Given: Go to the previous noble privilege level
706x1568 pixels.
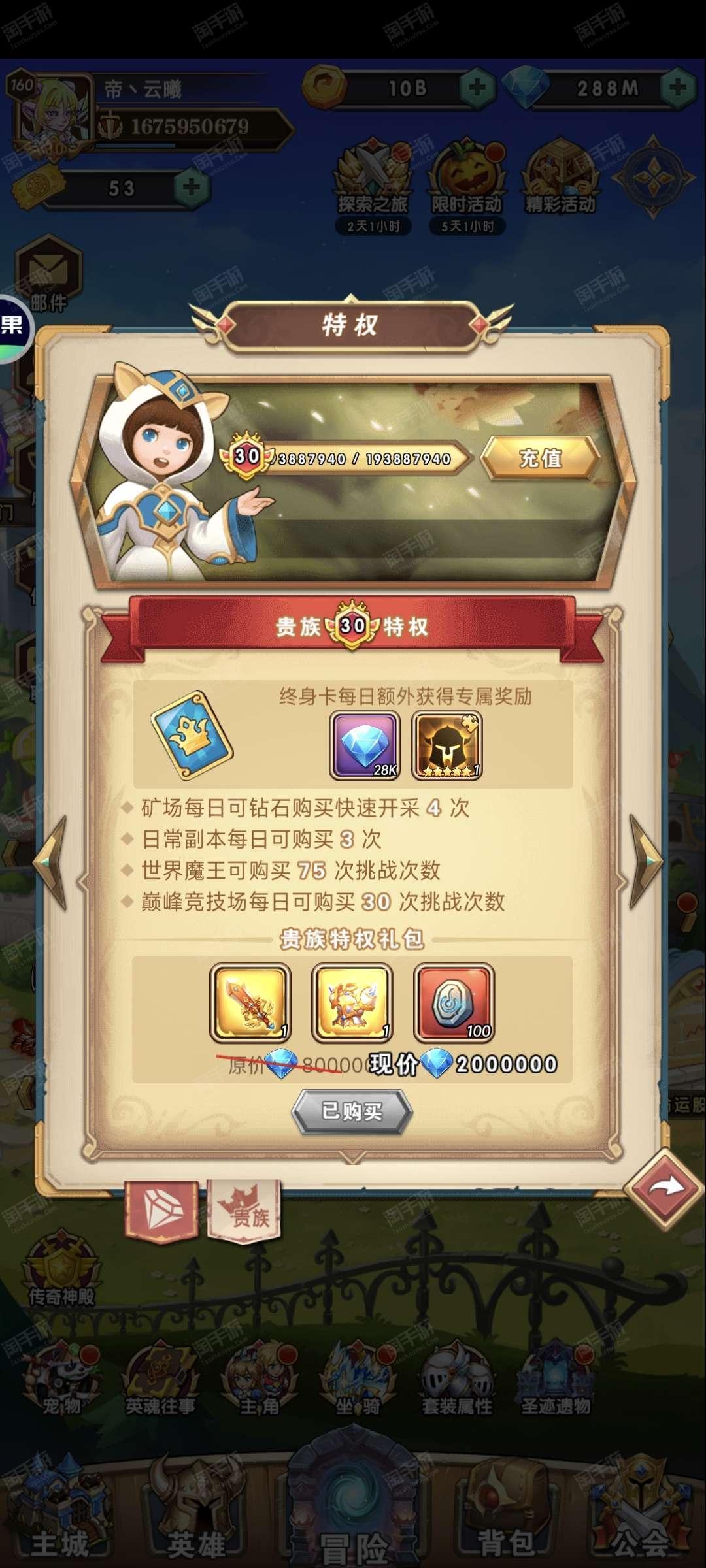Looking at the screenshot, I should (x=52, y=862).
